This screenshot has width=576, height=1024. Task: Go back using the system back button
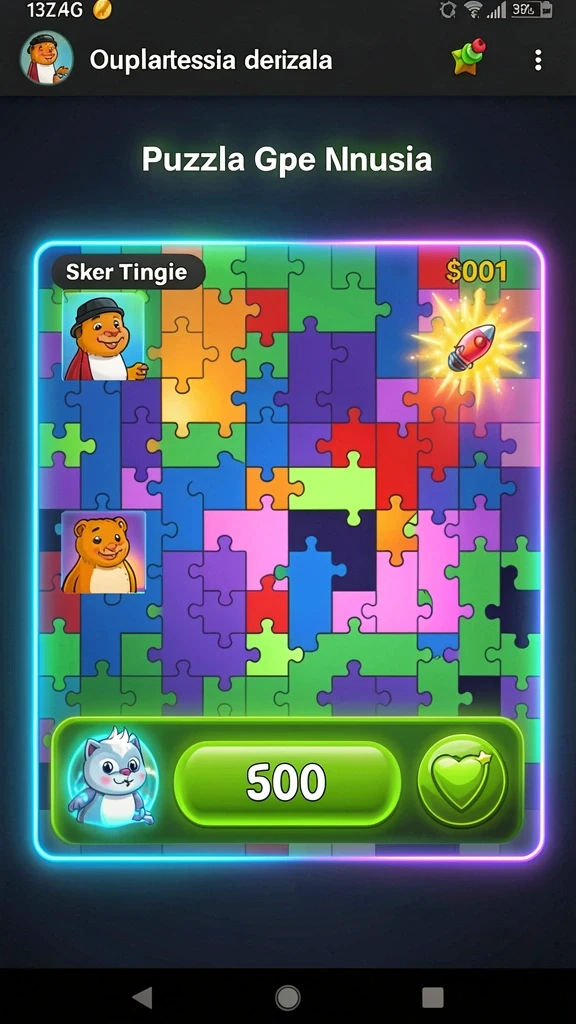(x=142, y=997)
